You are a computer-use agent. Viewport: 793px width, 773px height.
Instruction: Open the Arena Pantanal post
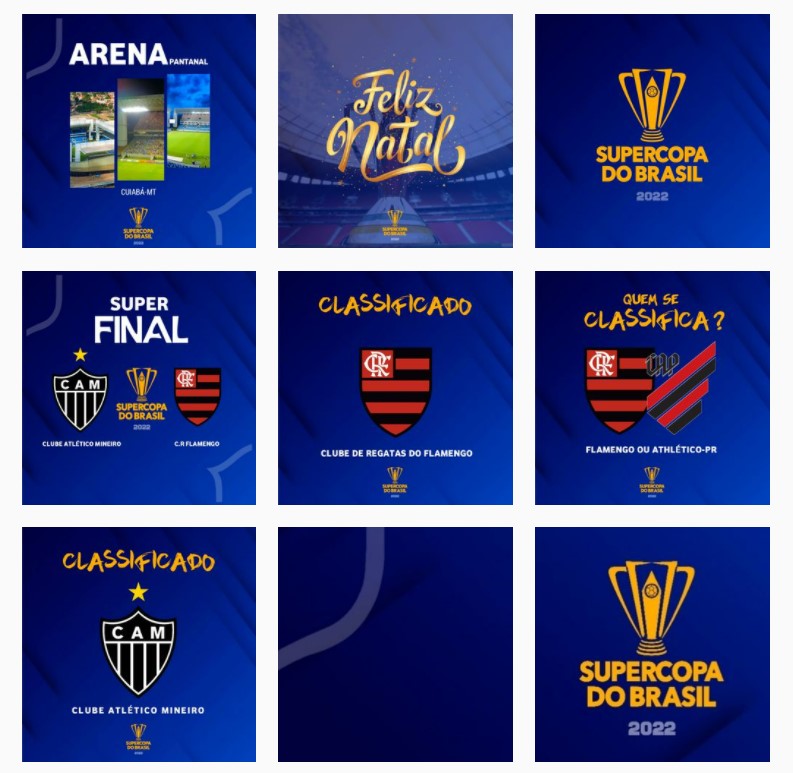pos(139,130)
